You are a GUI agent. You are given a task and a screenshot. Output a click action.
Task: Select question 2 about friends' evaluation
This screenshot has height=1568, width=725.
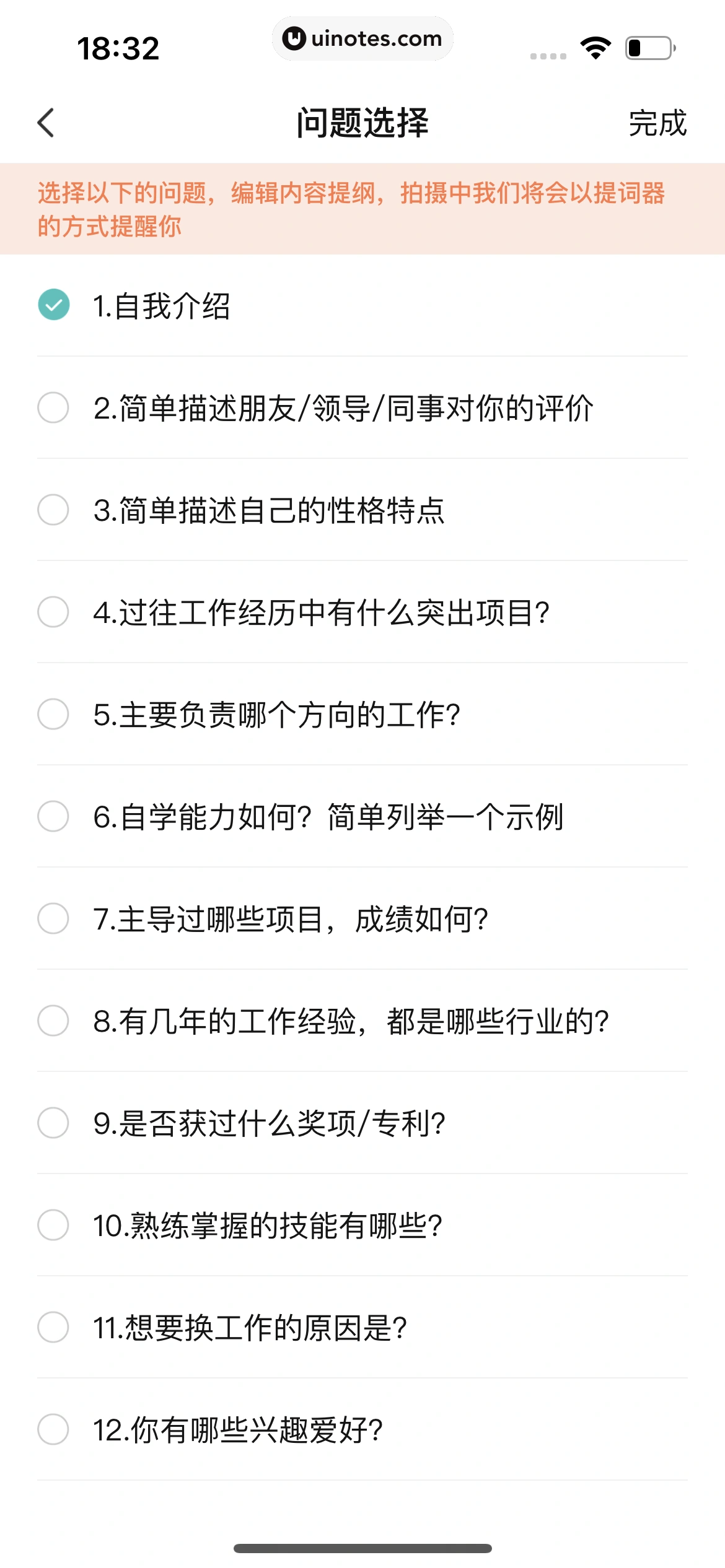tap(53, 407)
